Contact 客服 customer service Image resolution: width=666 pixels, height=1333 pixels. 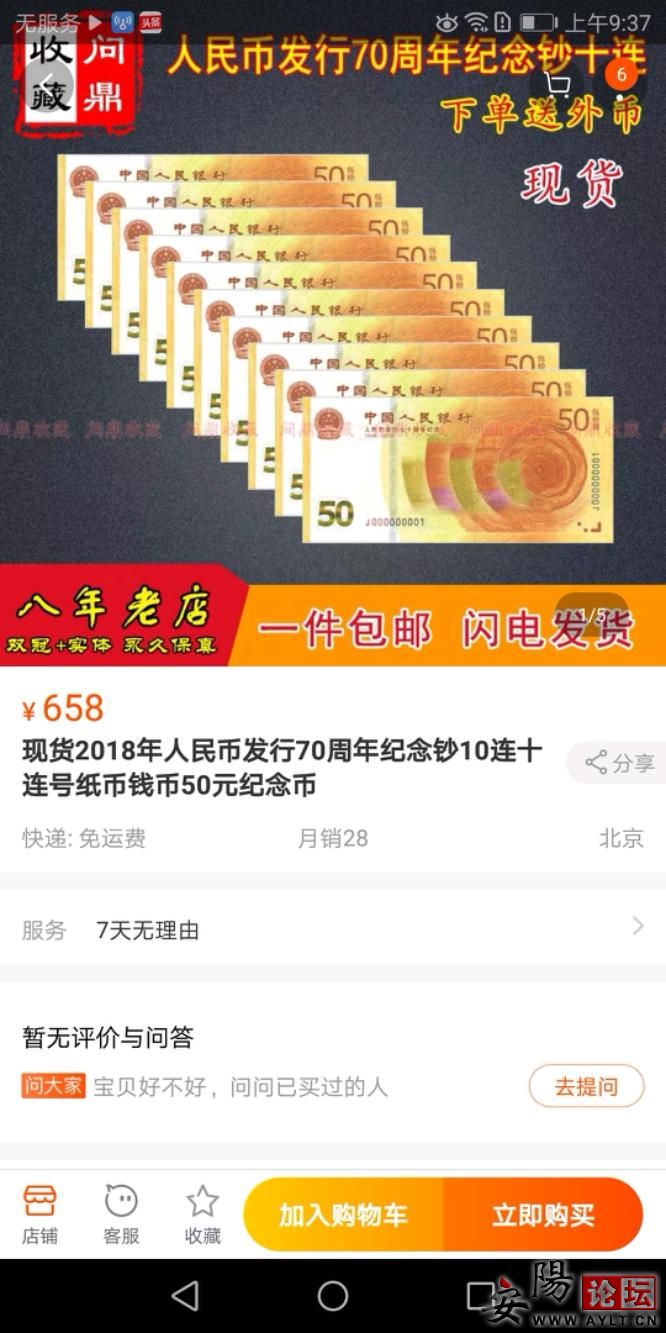pyautogui.click(x=121, y=1214)
